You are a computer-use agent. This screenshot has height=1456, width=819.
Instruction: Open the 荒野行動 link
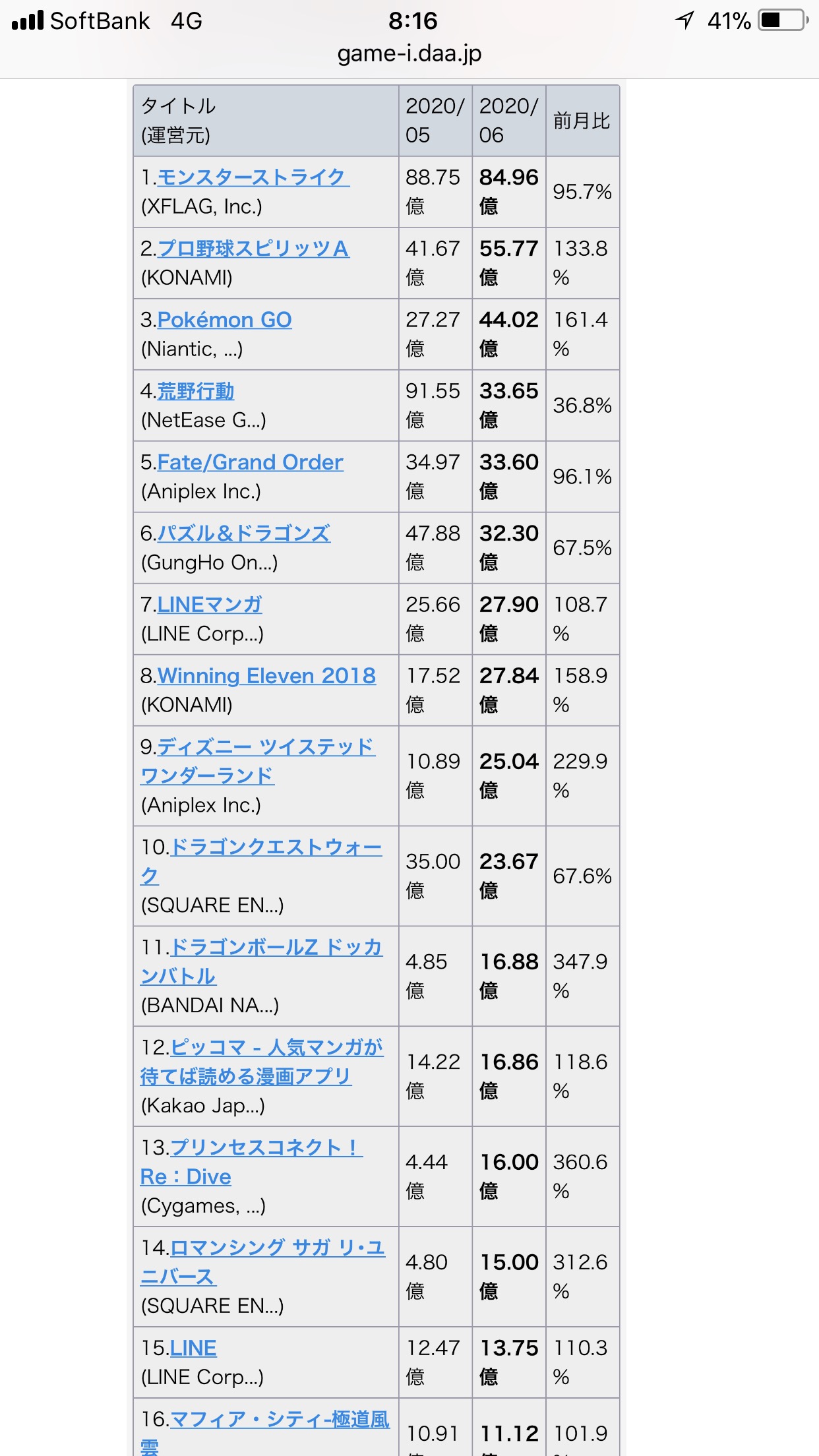196,391
